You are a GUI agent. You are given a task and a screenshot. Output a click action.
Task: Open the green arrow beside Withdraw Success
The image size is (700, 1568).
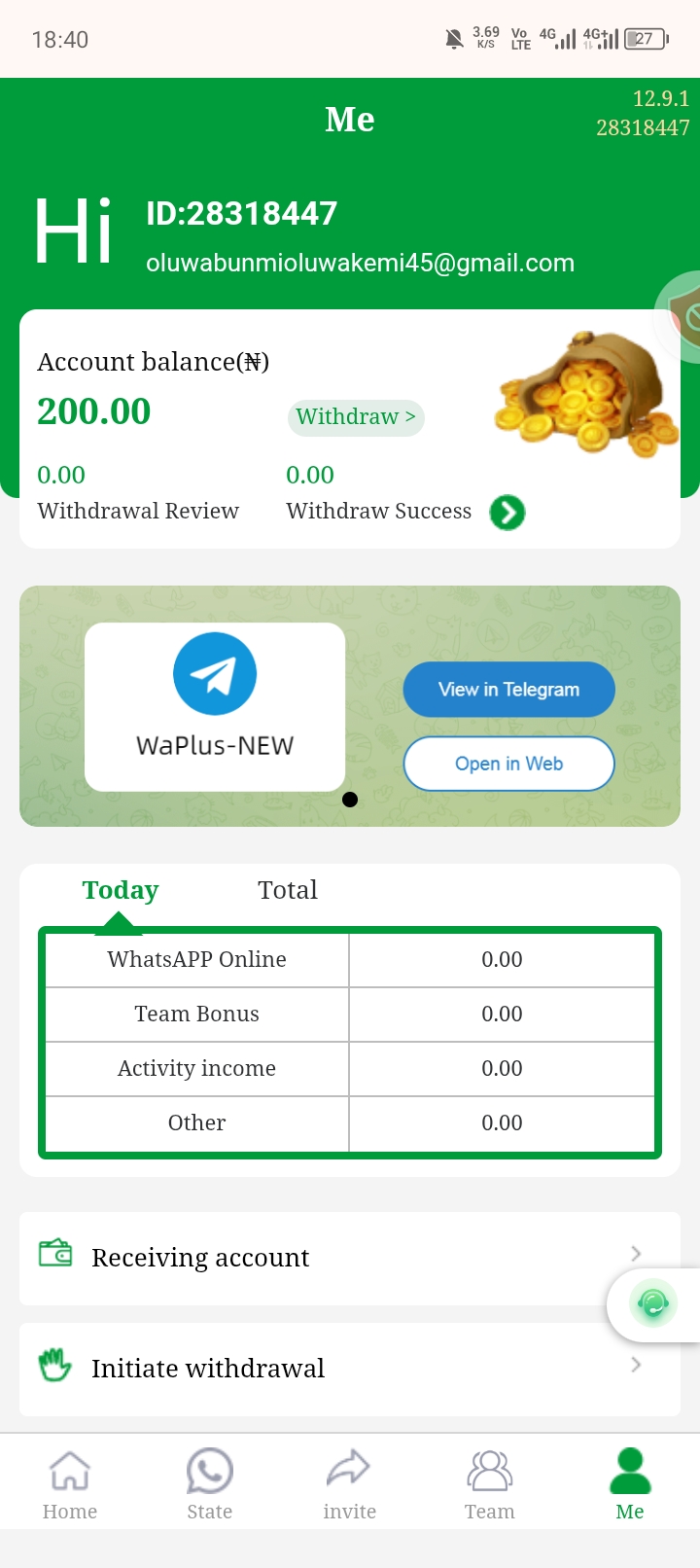pos(507,512)
